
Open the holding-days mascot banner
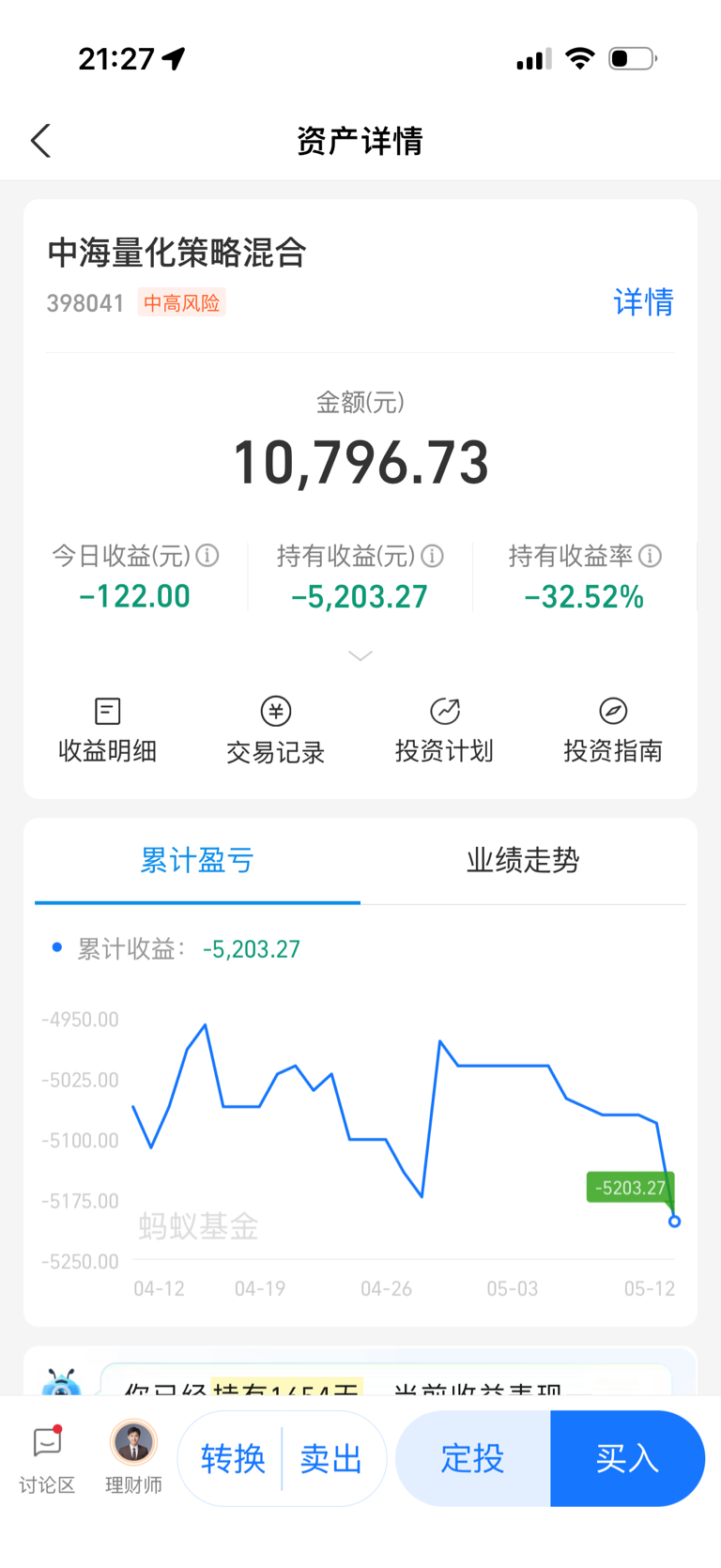pyautogui.click(x=360, y=1374)
